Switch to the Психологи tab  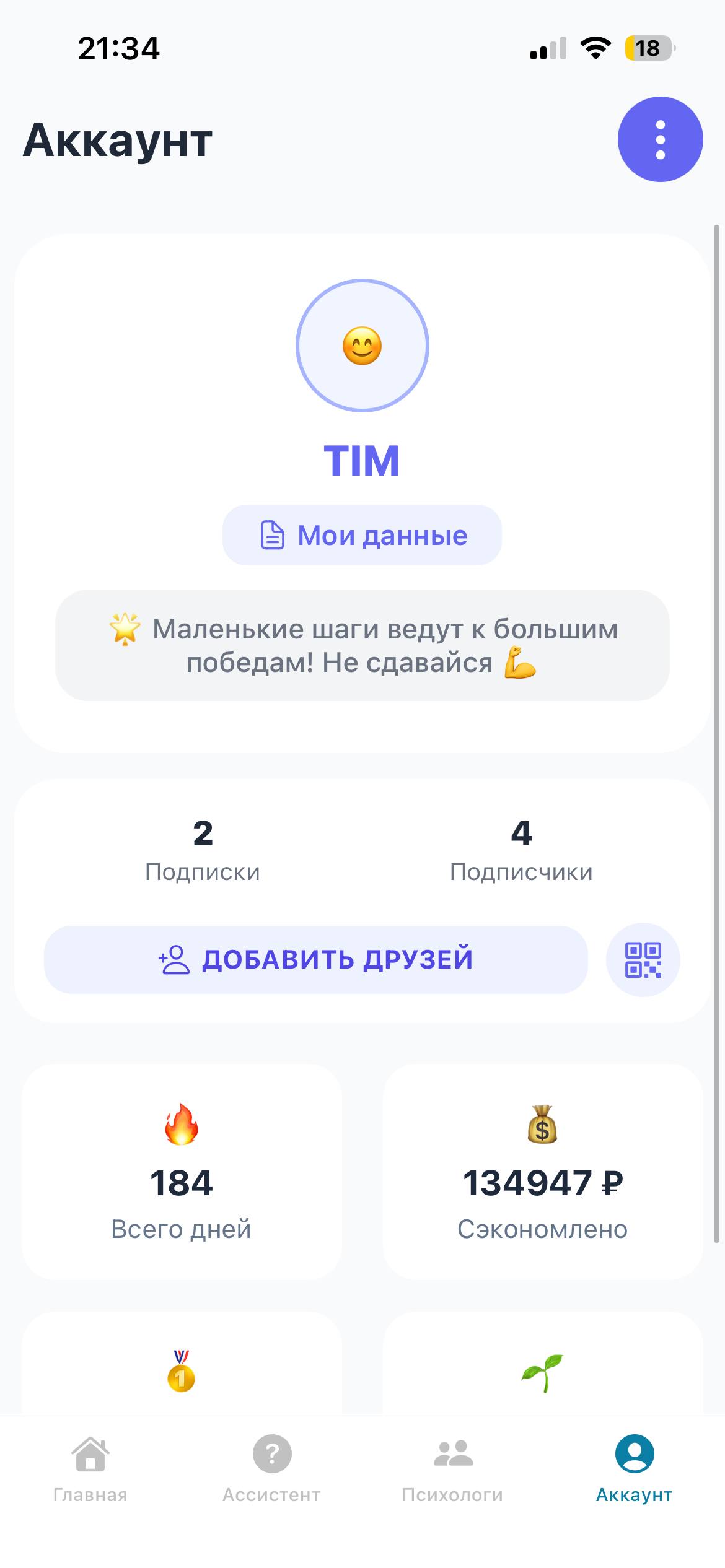click(452, 1468)
